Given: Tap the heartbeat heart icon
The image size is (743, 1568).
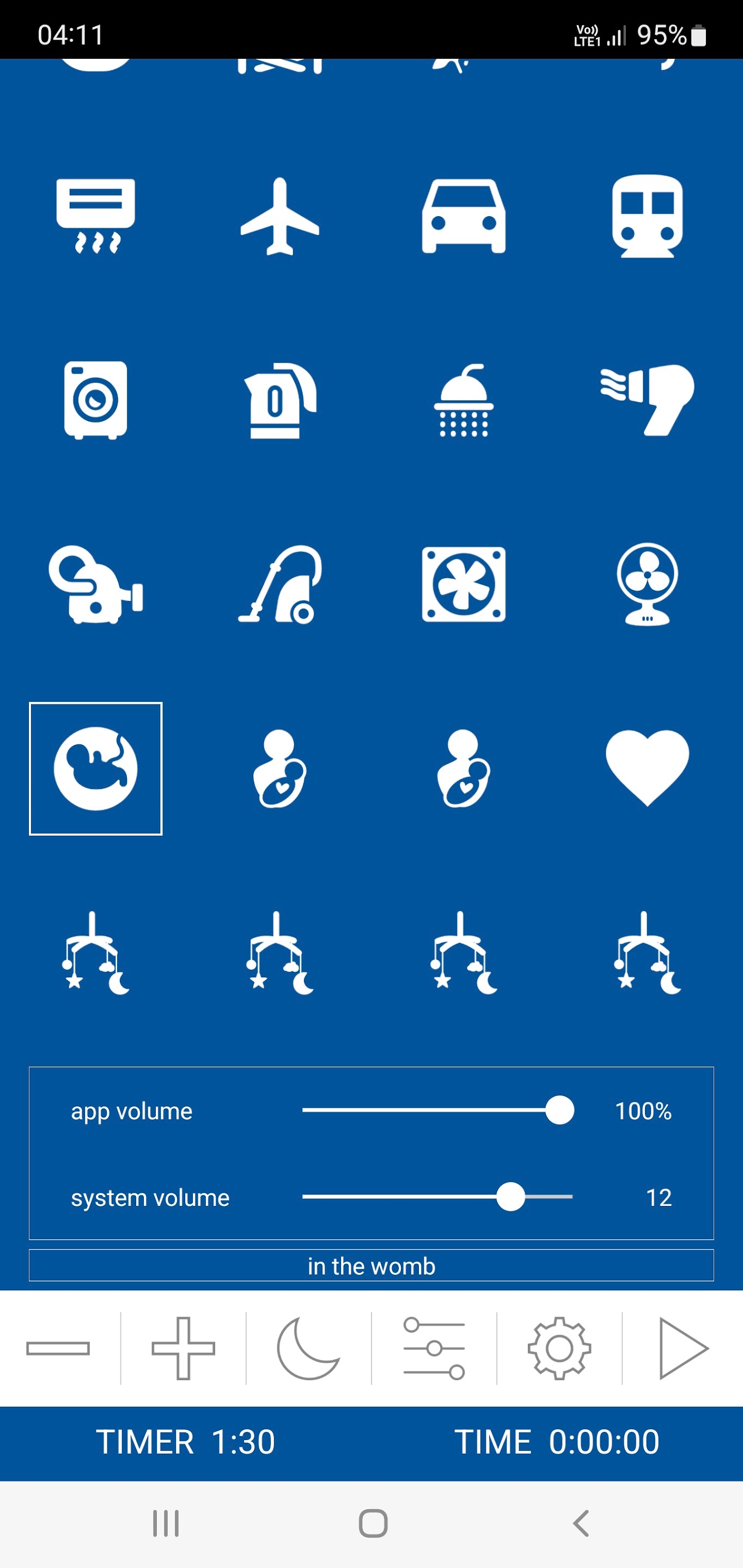Looking at the screenshot, I should 647,768.
